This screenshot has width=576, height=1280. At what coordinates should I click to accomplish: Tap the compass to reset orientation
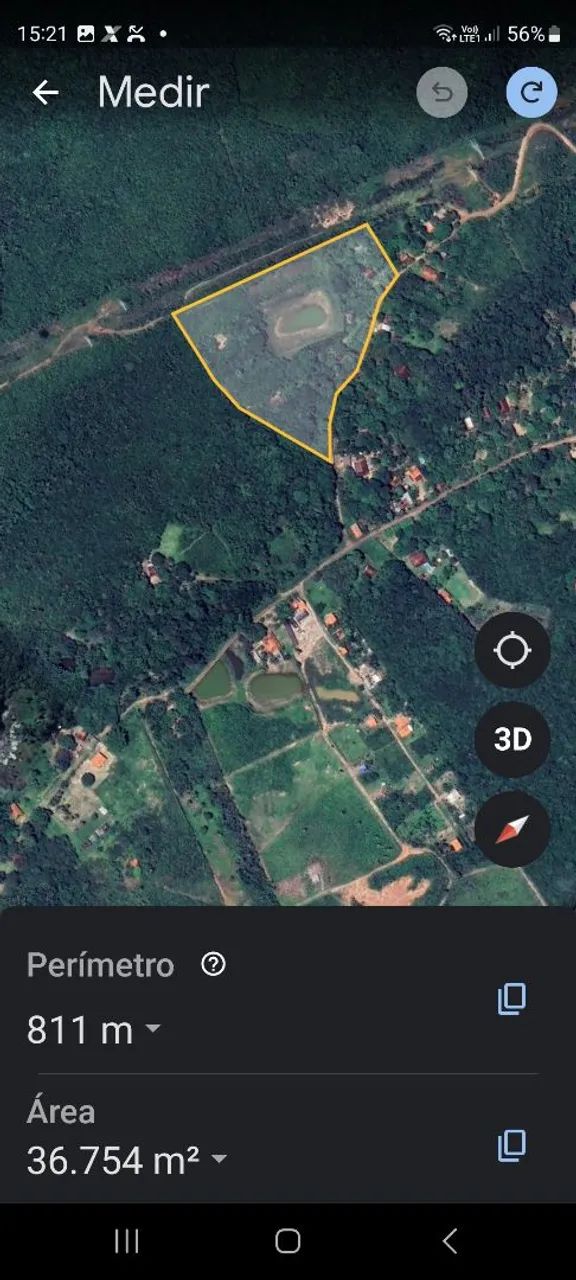pos(512,829)
